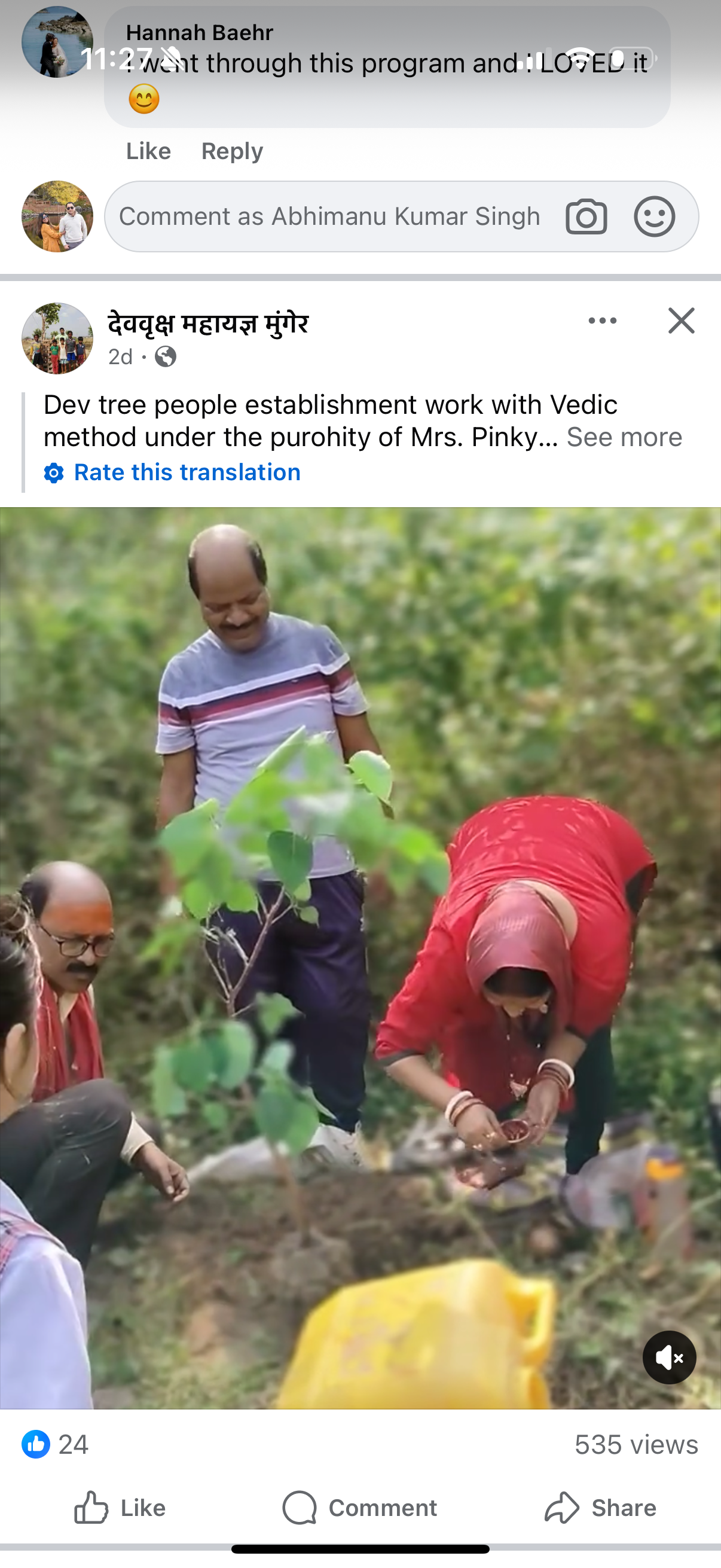
Task: Tap Rate this translation
Action: (x=186, y=472)
